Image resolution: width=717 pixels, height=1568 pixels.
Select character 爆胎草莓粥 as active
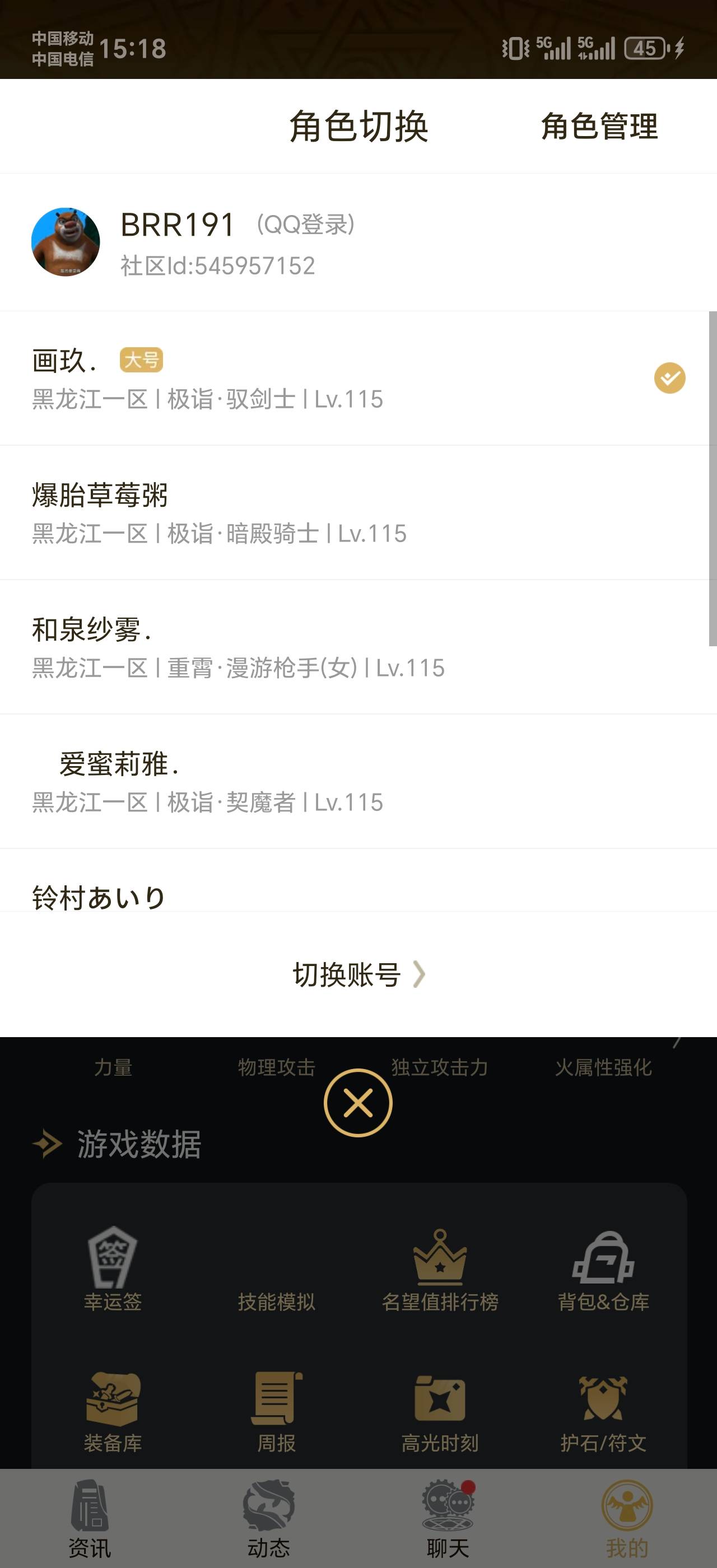244,511
